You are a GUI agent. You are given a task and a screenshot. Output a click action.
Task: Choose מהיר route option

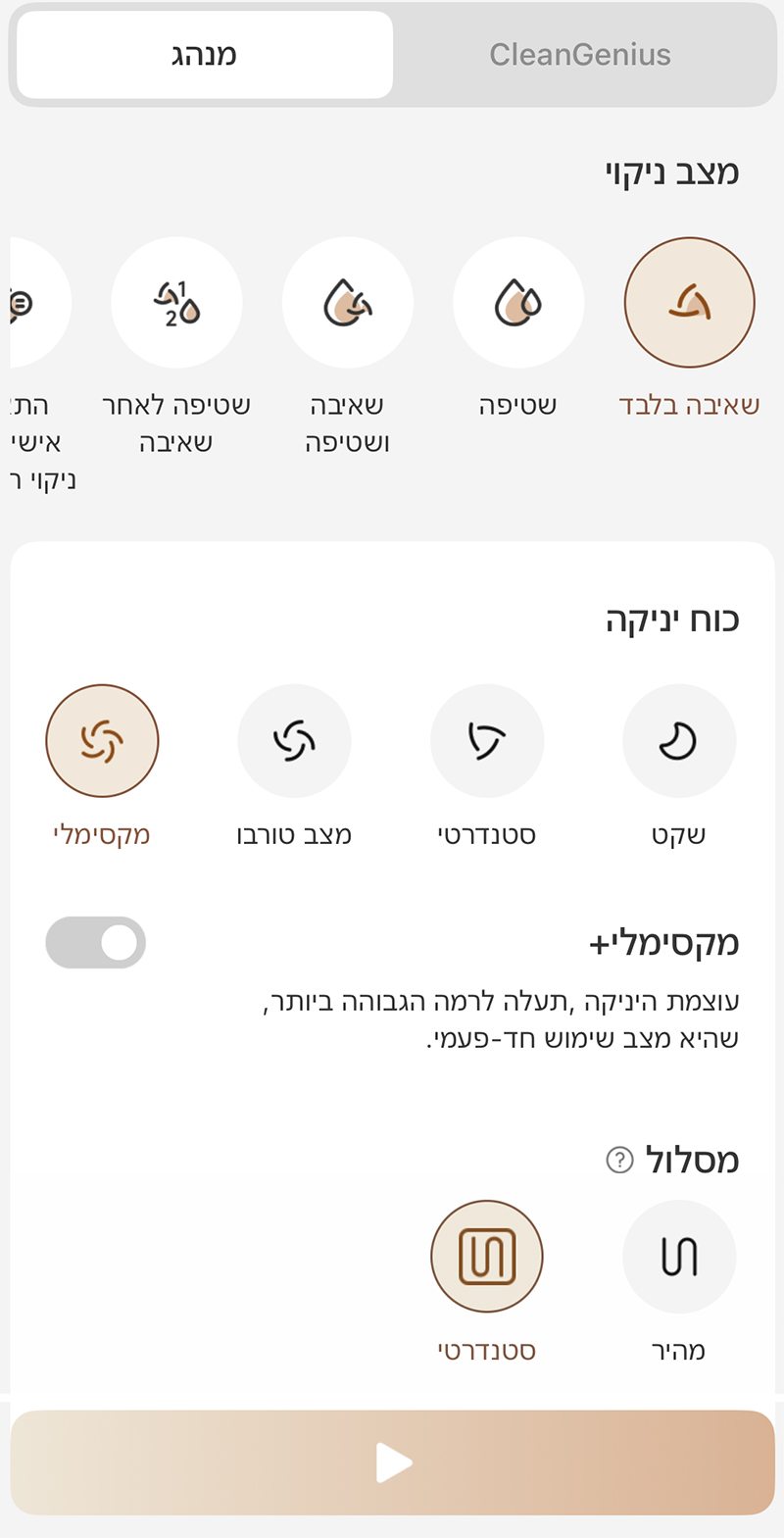coord(678,1257)
